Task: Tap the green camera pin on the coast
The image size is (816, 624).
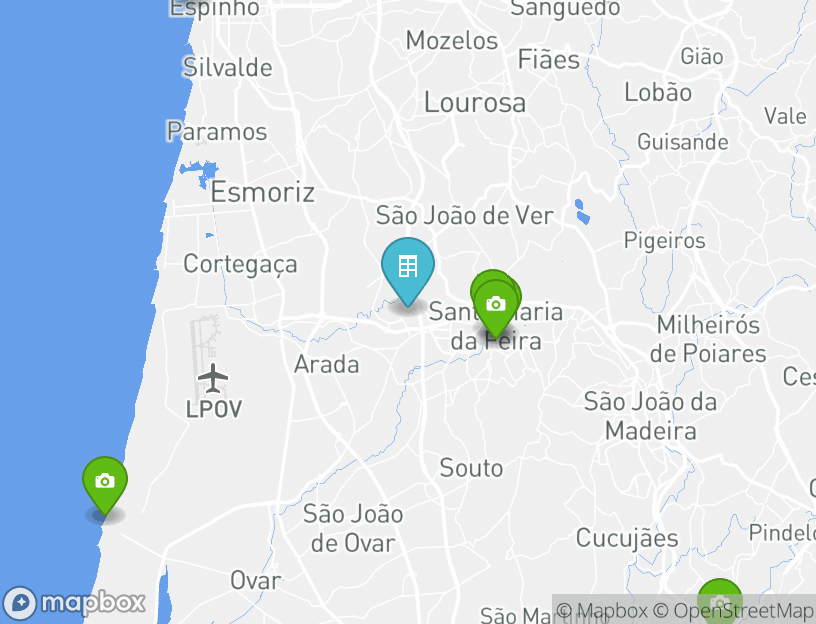Action: 104,483
